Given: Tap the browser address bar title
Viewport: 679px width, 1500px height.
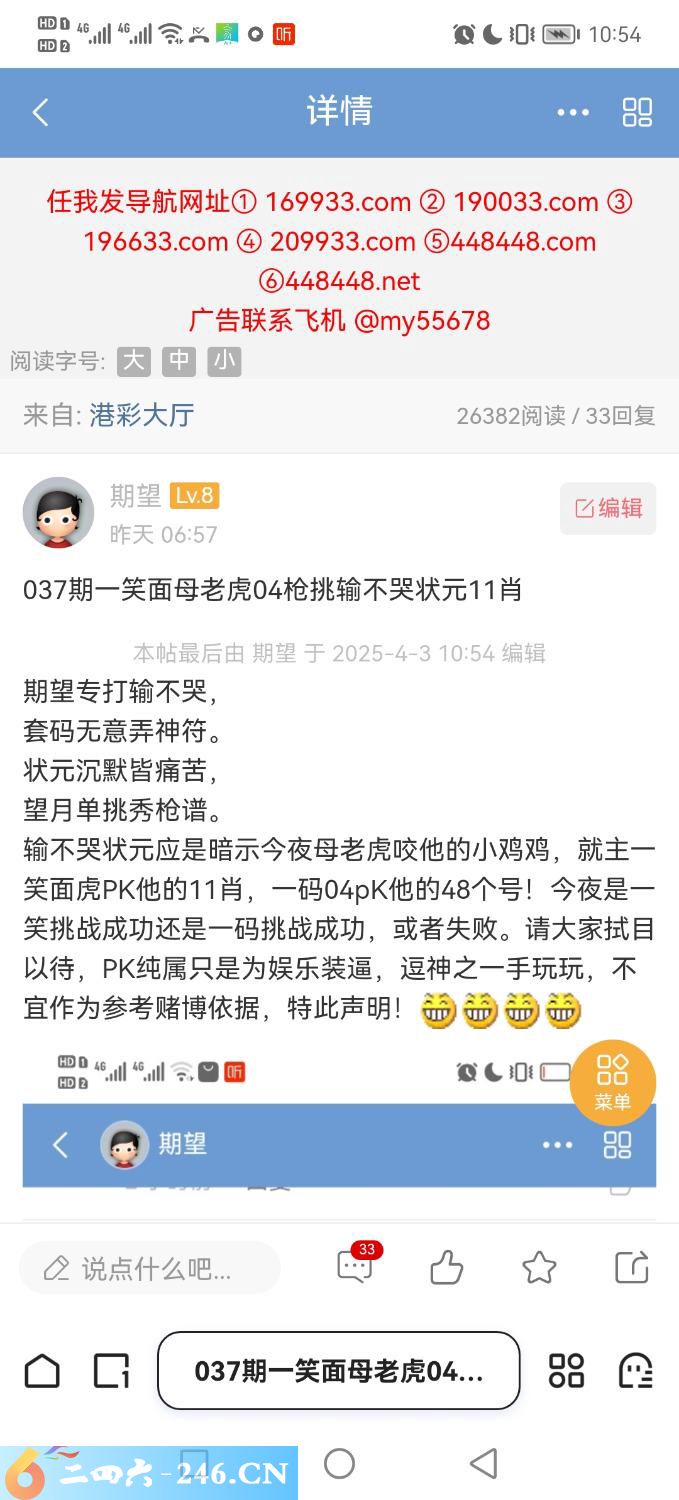Looking at the screenshot, I should [x=338, y=1370].
